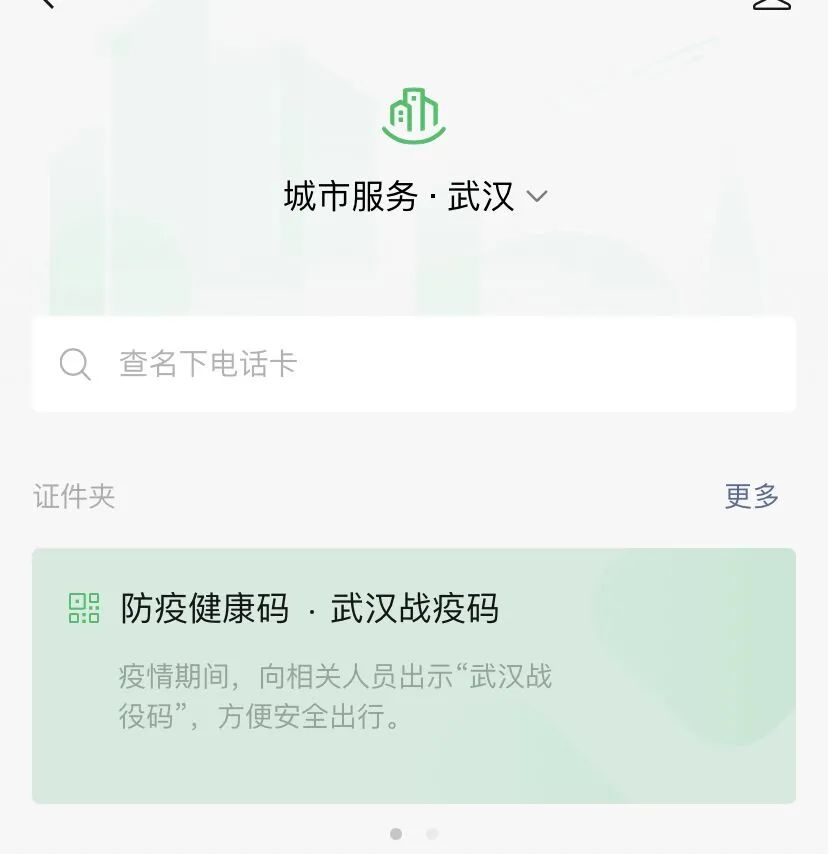Go back with the top-left arrow
The image size is (828, 854).
[x=44, y=4]
